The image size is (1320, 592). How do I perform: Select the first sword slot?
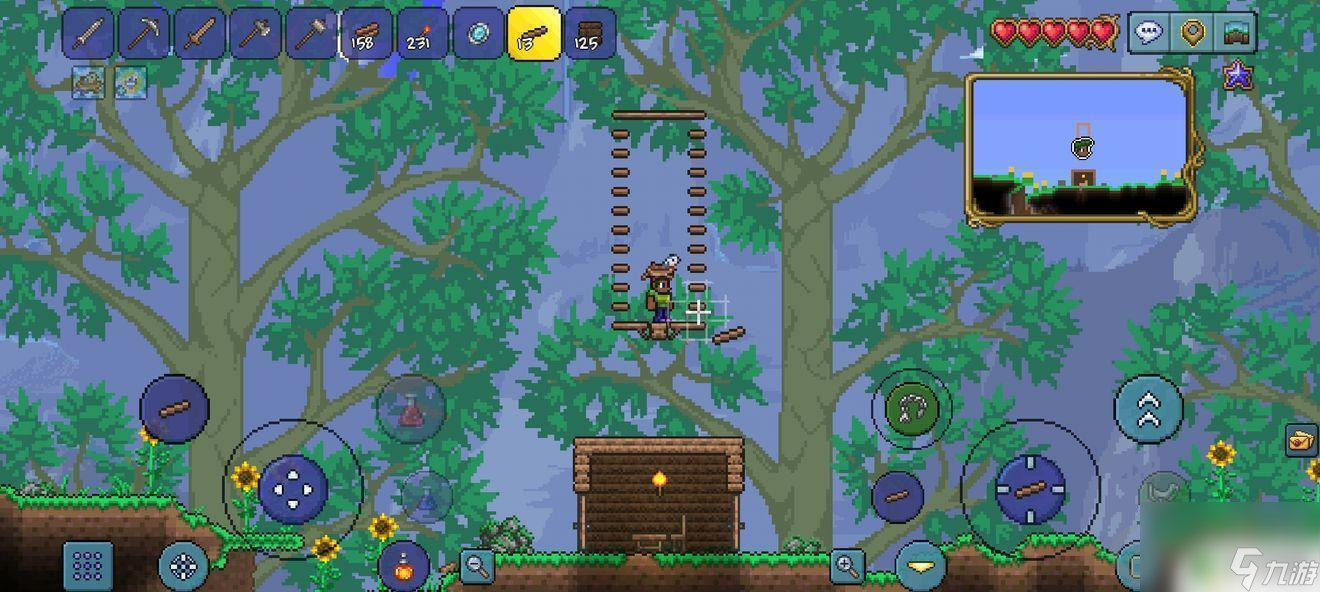(x=88, y=34)
